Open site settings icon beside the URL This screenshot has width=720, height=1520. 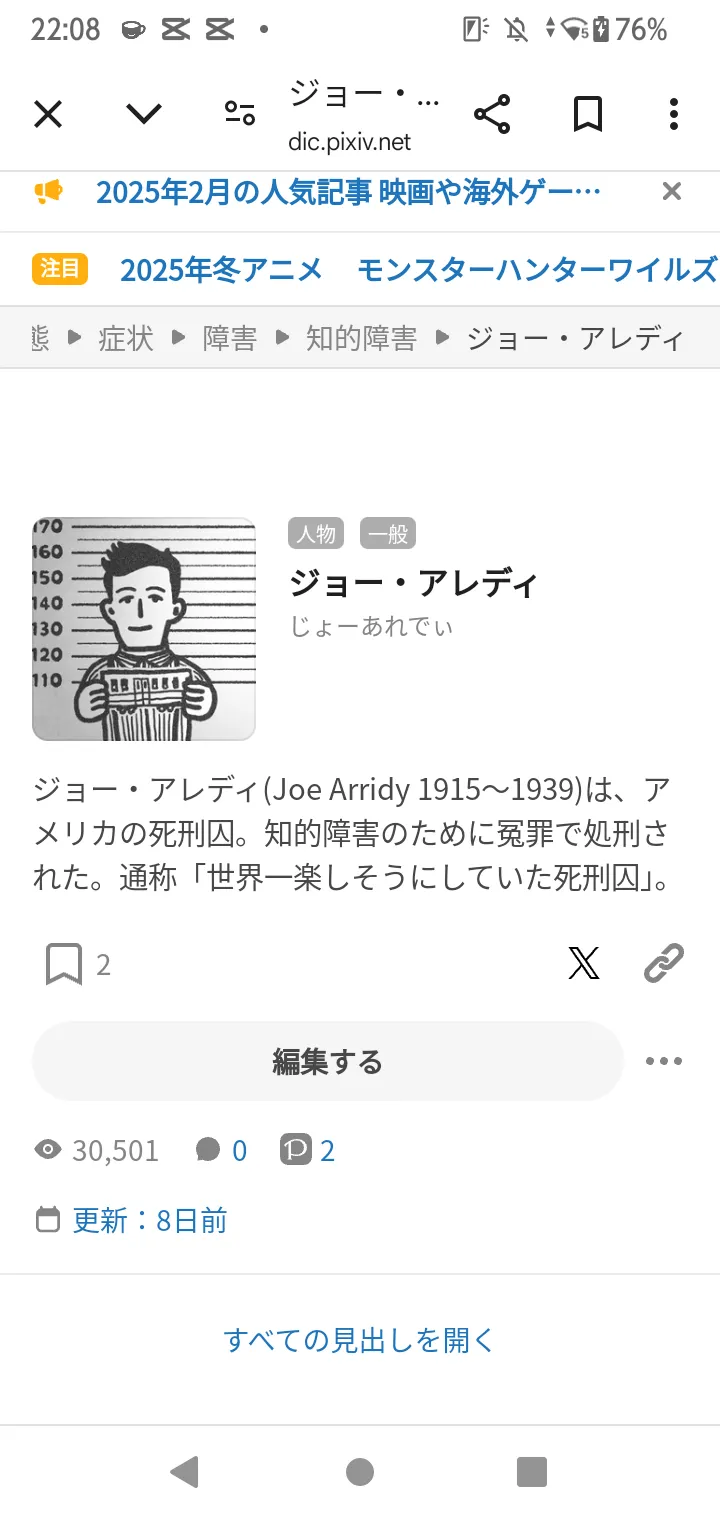point(240,114)
